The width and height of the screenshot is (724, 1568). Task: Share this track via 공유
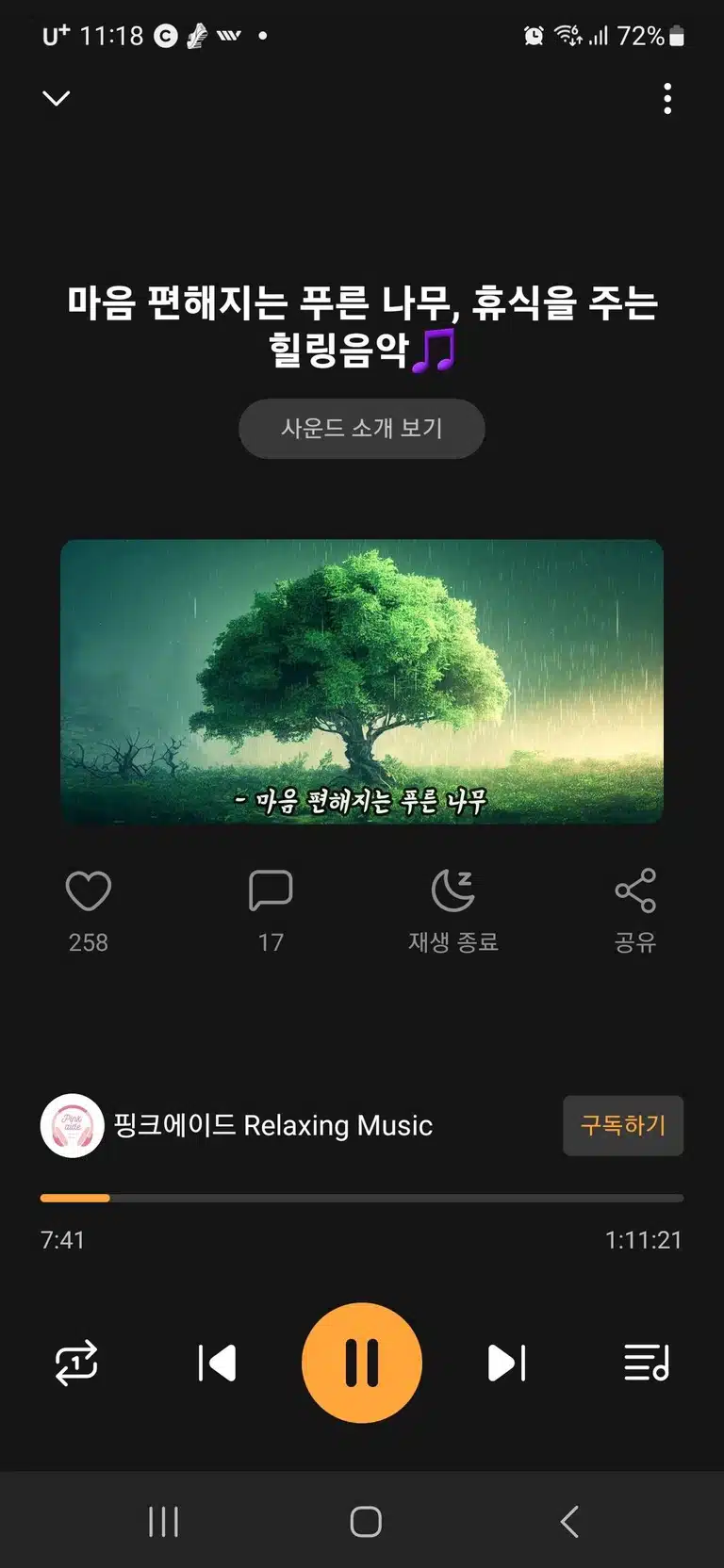pos(635,890)
